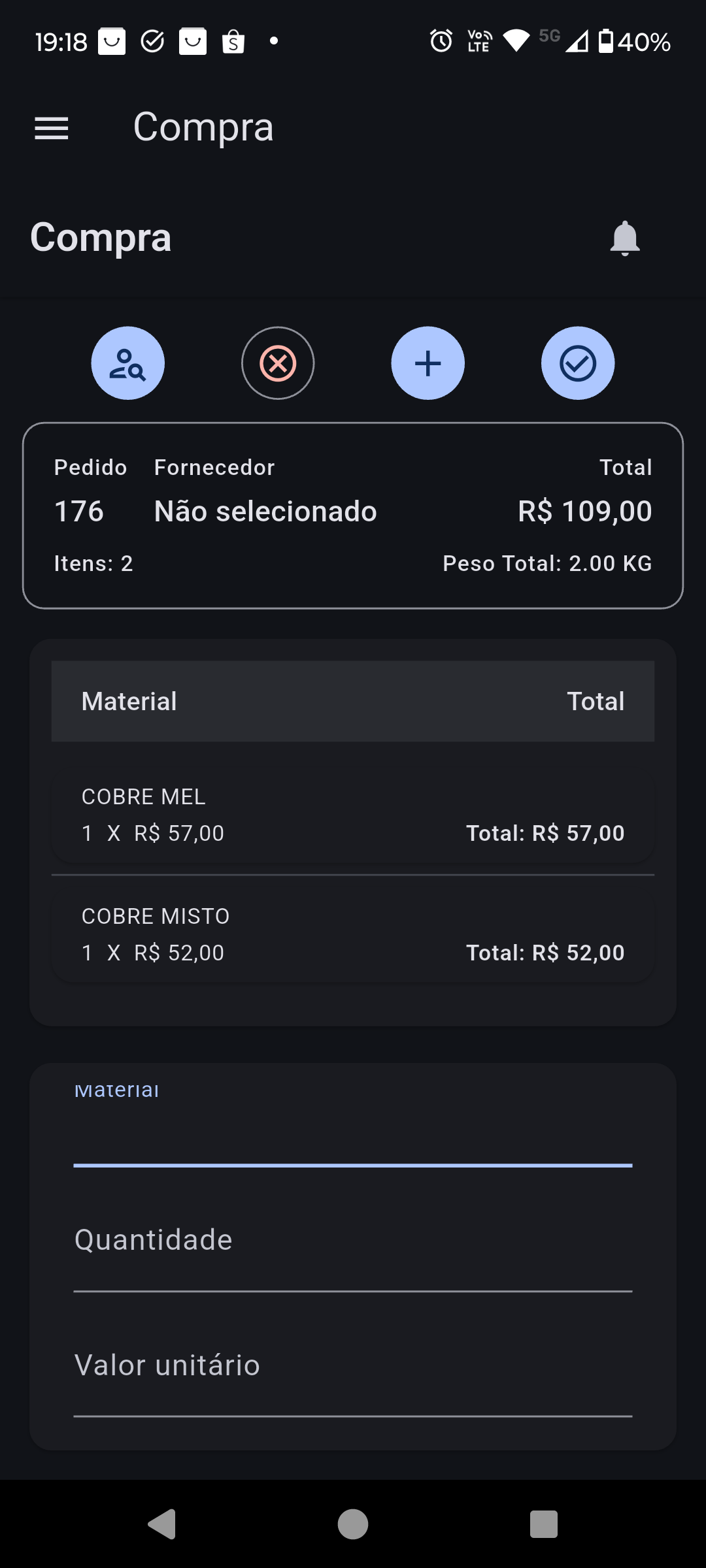This screenshot has width=706, height=1568.
Task: Tap the confirm purchase checkmark icon
Action: (578, 363)
